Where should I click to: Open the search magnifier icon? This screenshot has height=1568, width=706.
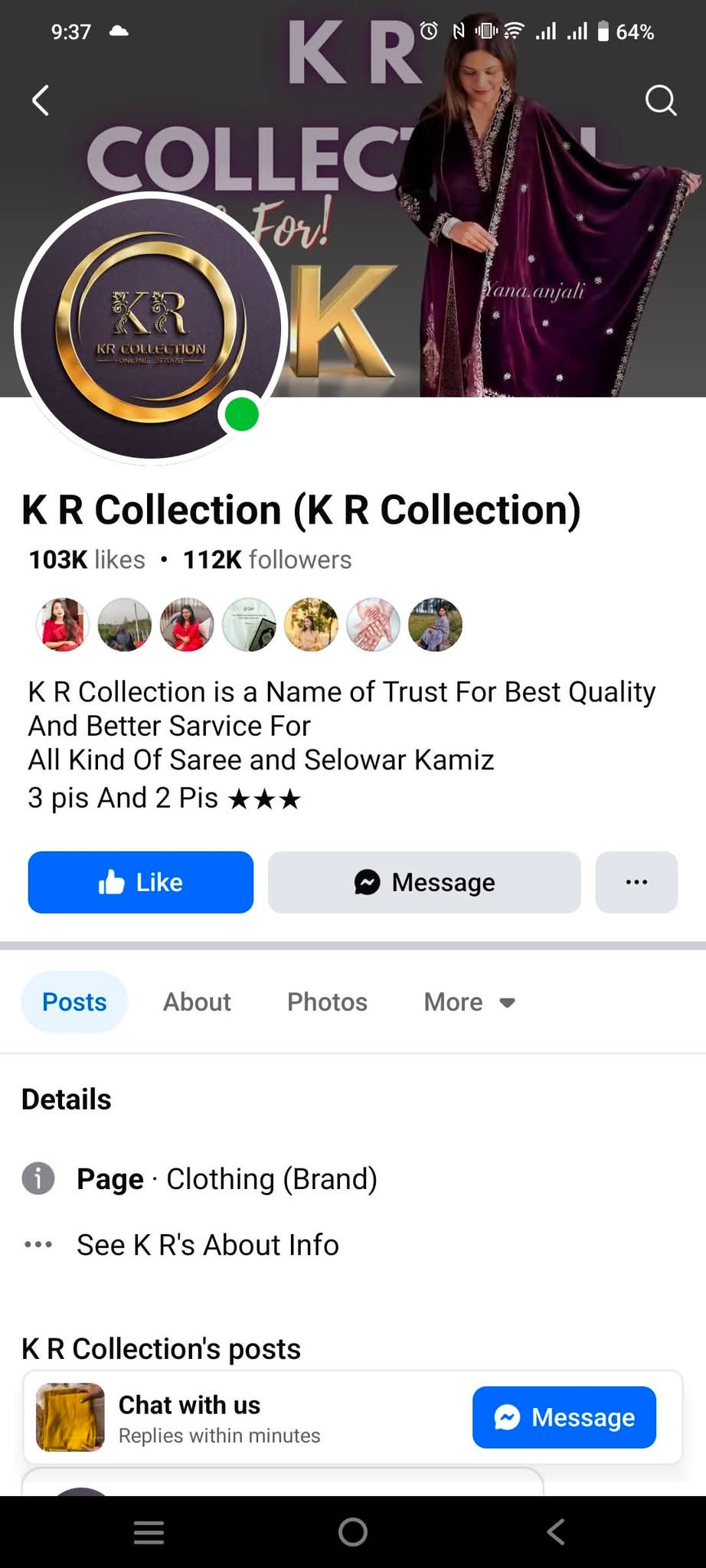click(x=660, y=100)
